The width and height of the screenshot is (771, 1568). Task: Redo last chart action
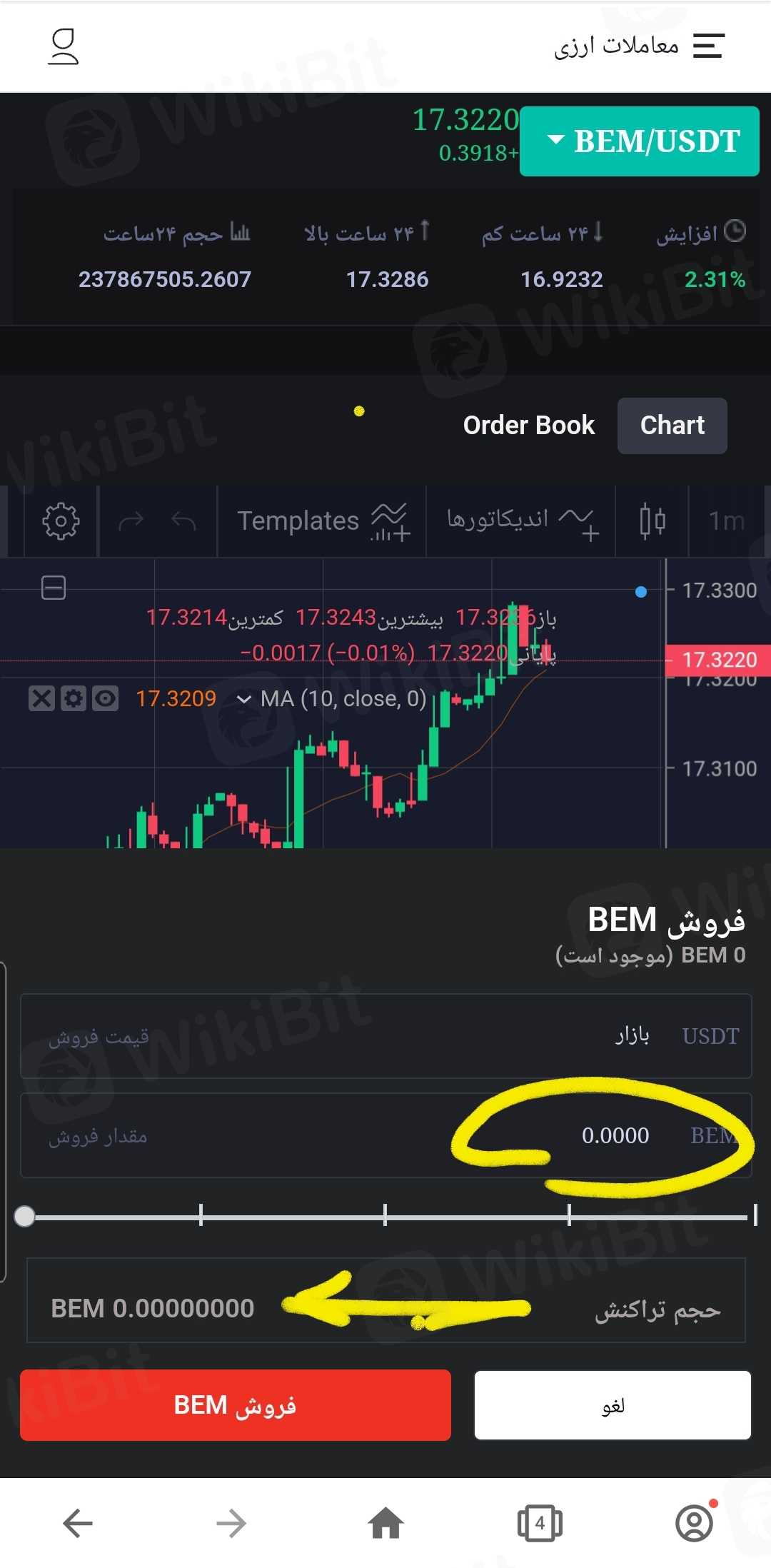(x=131, y=521)
